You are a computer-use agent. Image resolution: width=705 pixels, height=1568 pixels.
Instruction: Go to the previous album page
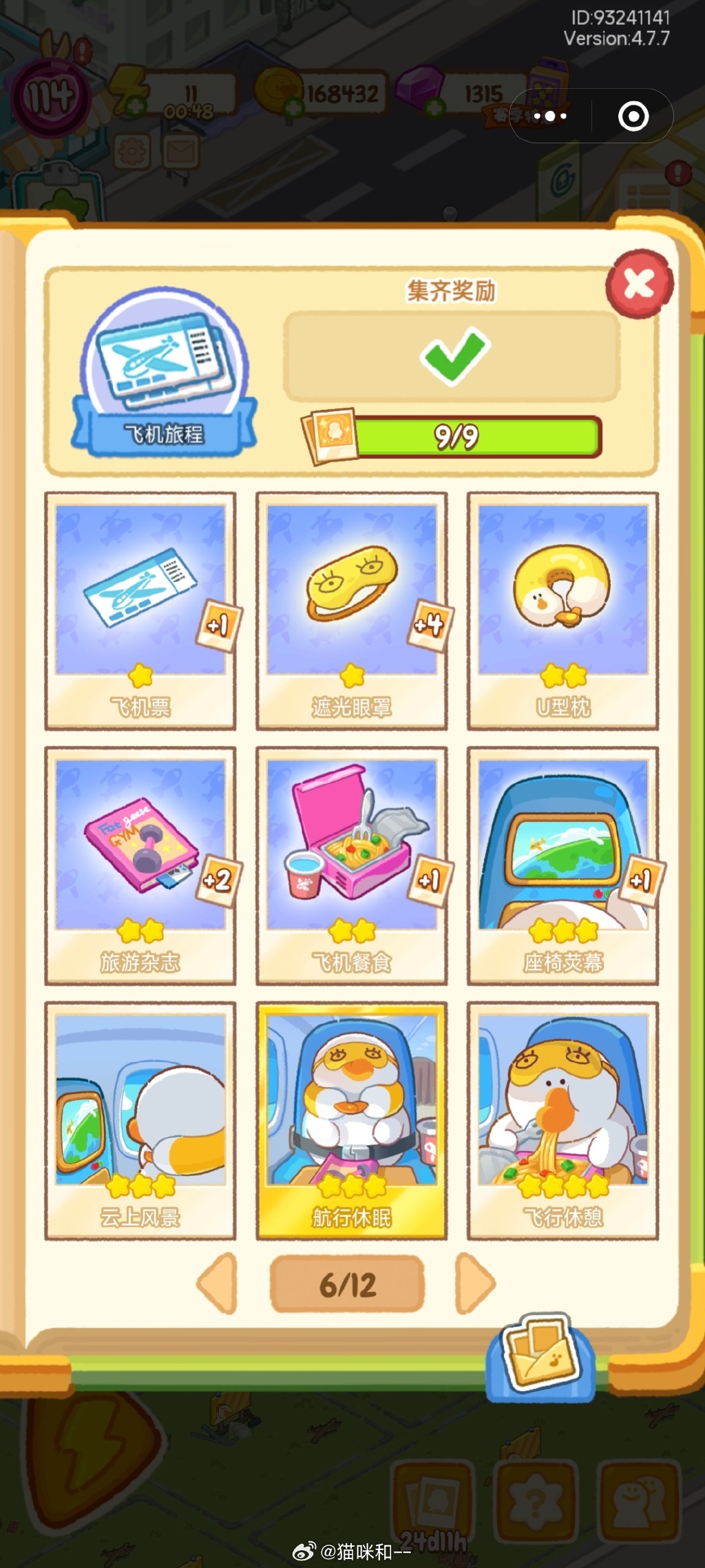[218, 1283]
